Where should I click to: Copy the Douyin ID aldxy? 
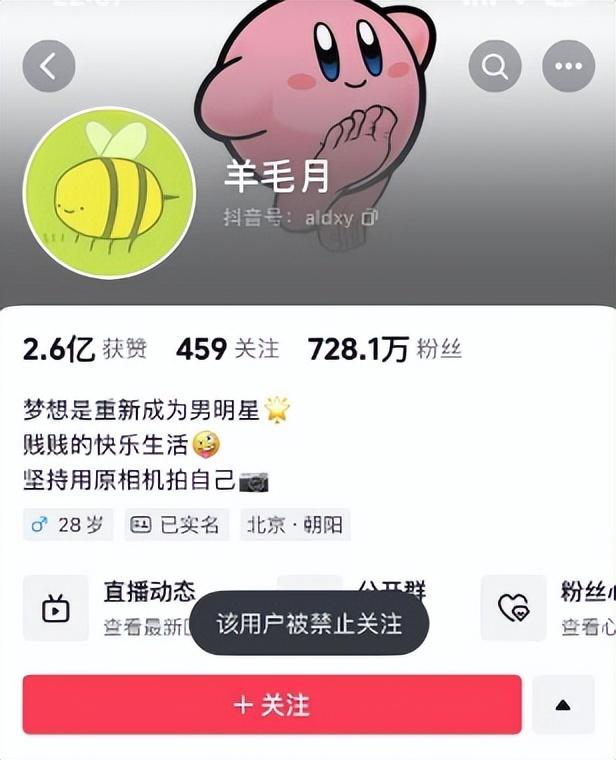[x=369, y=217]
